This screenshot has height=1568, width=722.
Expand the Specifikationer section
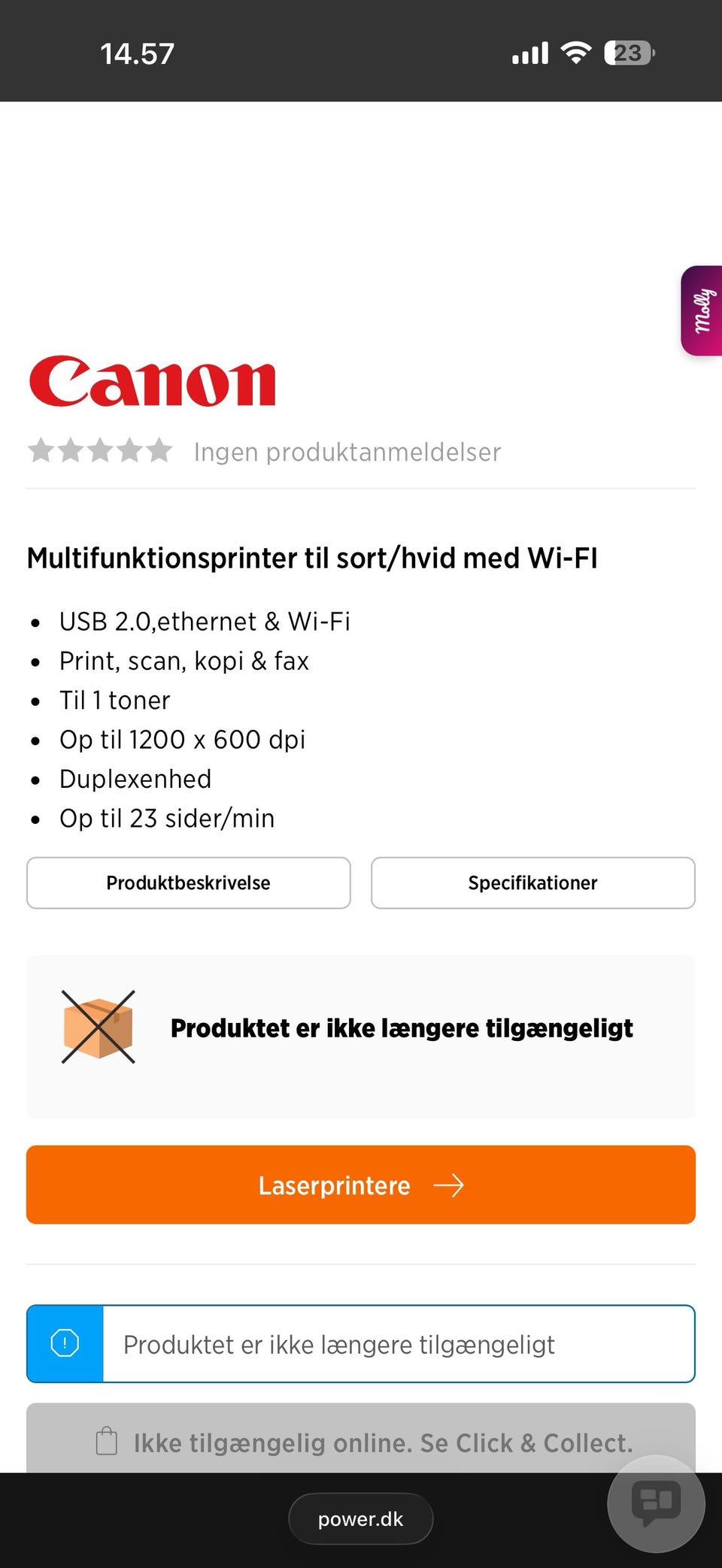[x=532, y=882]
